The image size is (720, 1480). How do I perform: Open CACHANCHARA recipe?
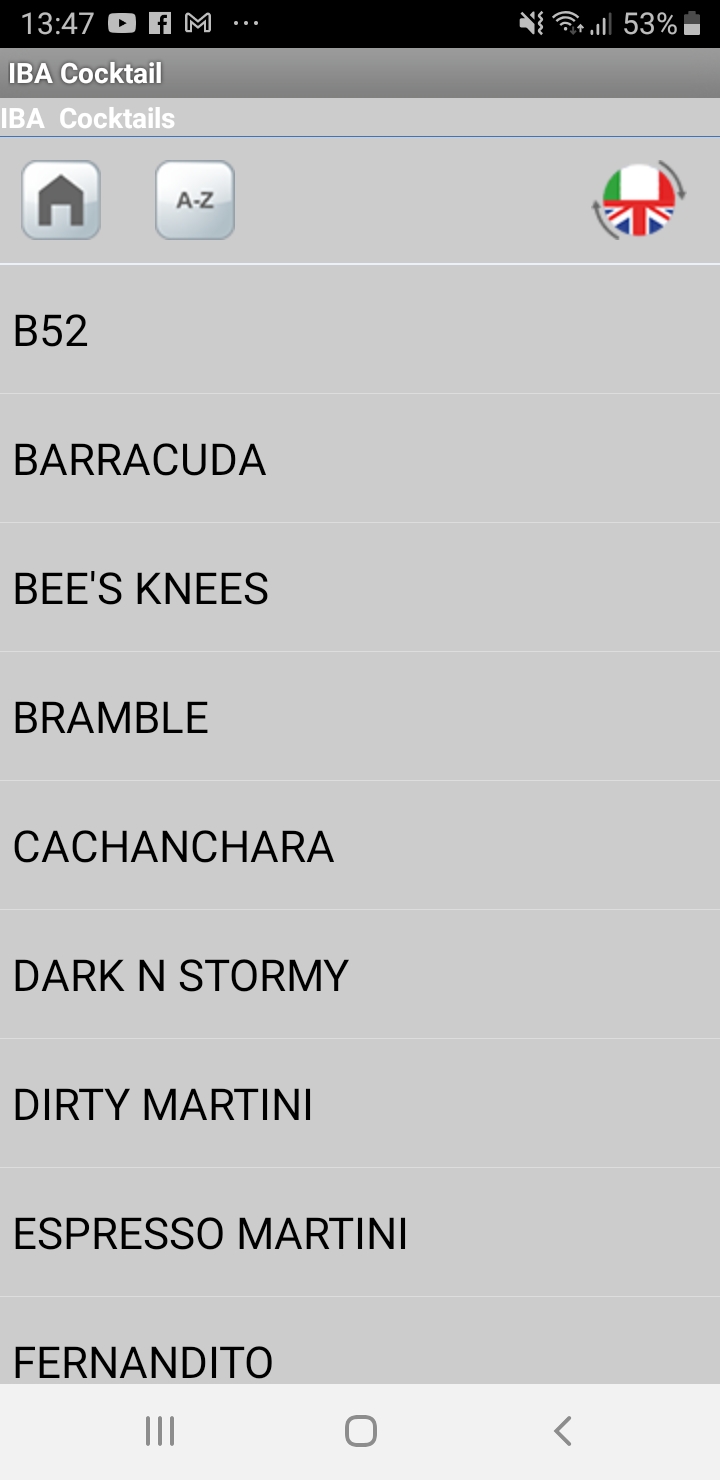(360, 847)
